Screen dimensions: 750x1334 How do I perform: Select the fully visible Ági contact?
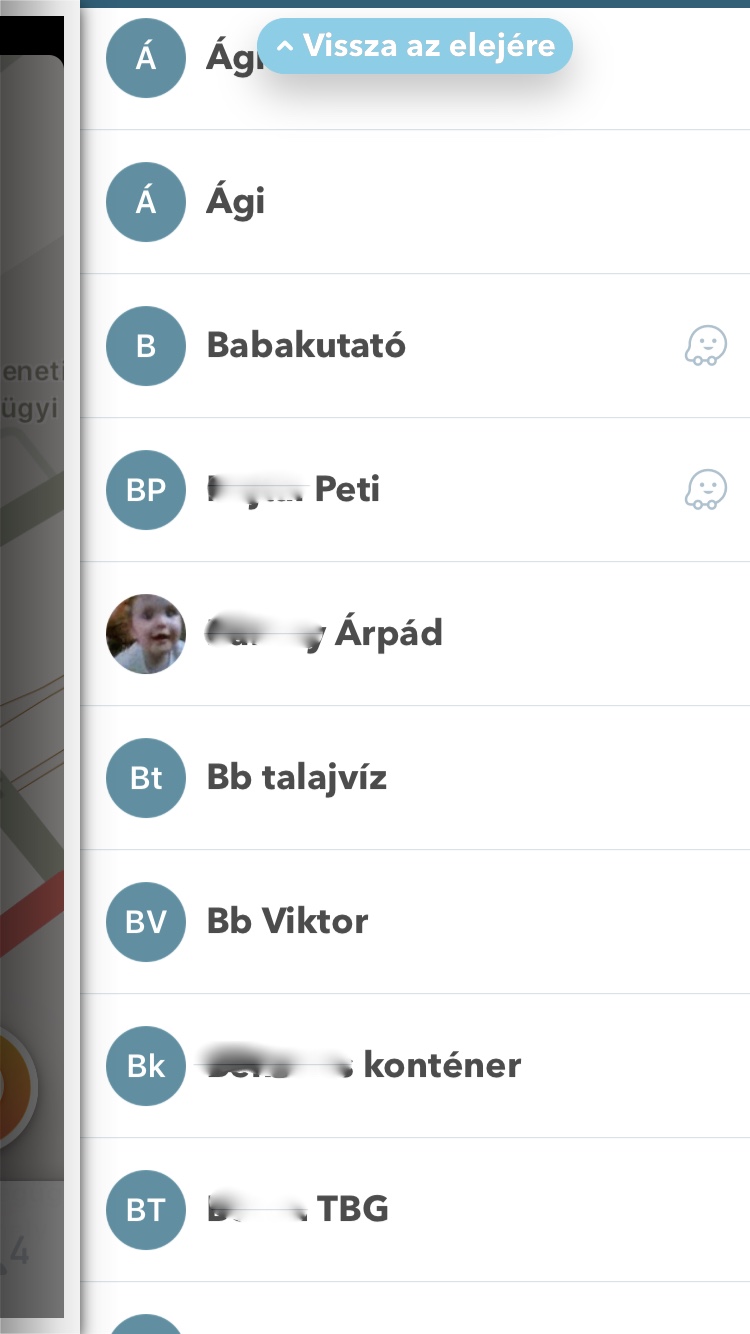point(415,202)
